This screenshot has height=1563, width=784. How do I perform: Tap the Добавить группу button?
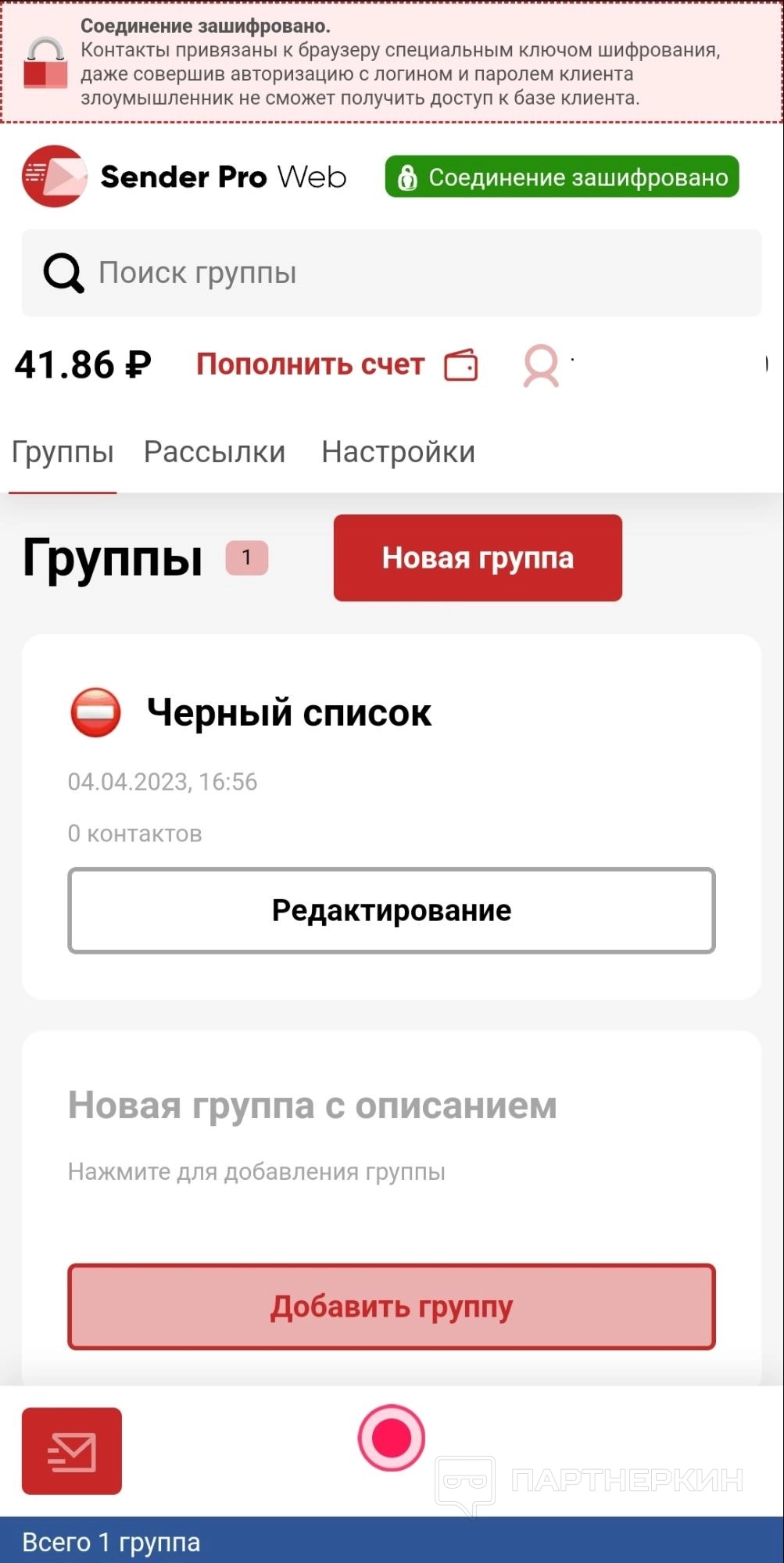[391, 1307]
